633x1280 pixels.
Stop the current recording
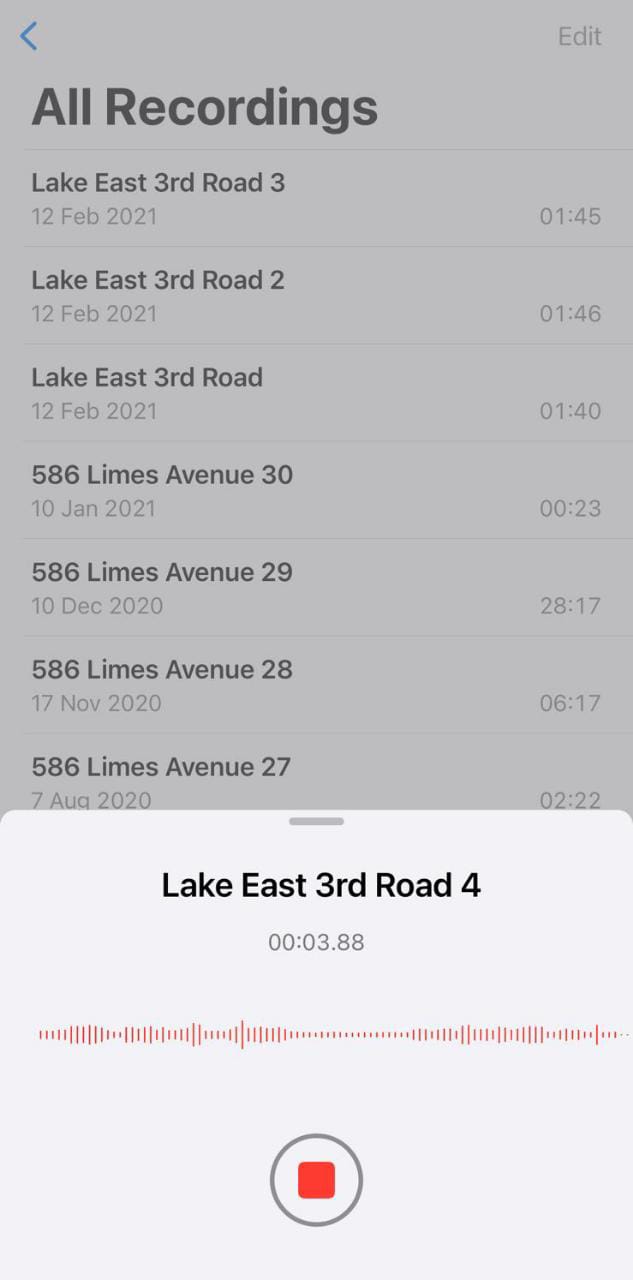pyautogui.click(x=316, y=1181)
